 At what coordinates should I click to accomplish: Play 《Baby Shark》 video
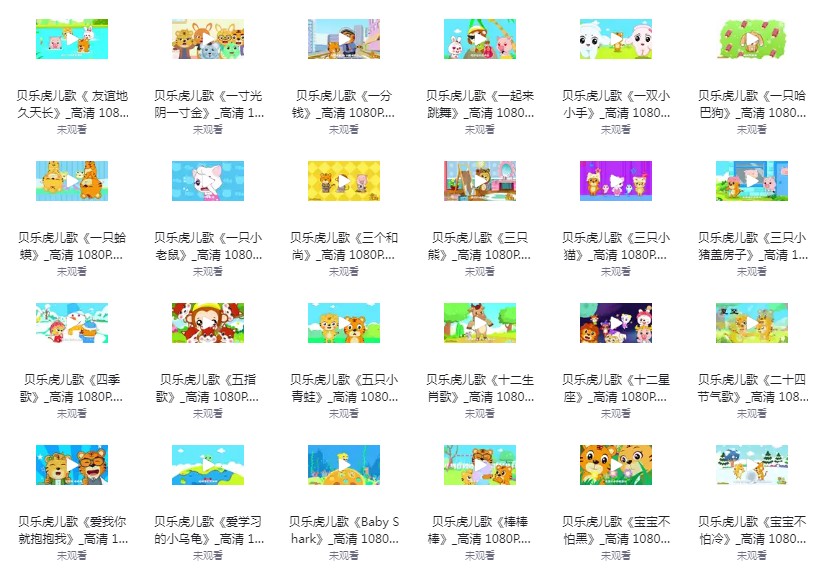pos(344,465)
